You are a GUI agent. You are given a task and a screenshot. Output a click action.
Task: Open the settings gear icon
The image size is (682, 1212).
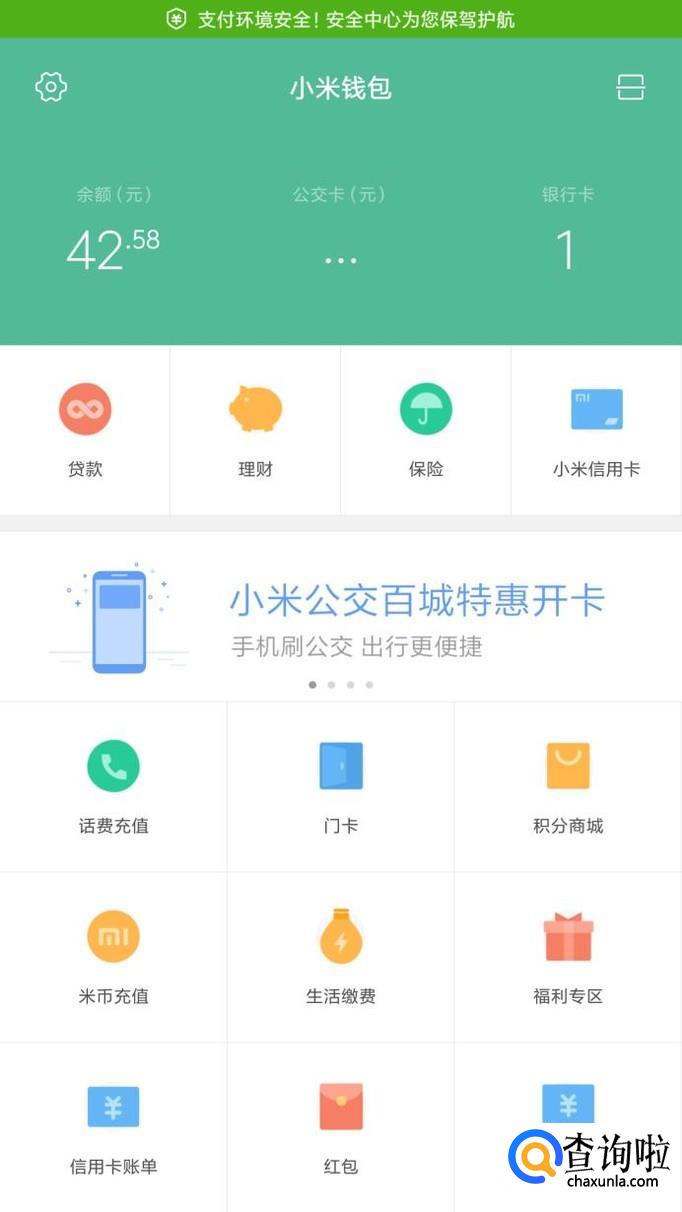coord(51,87)
